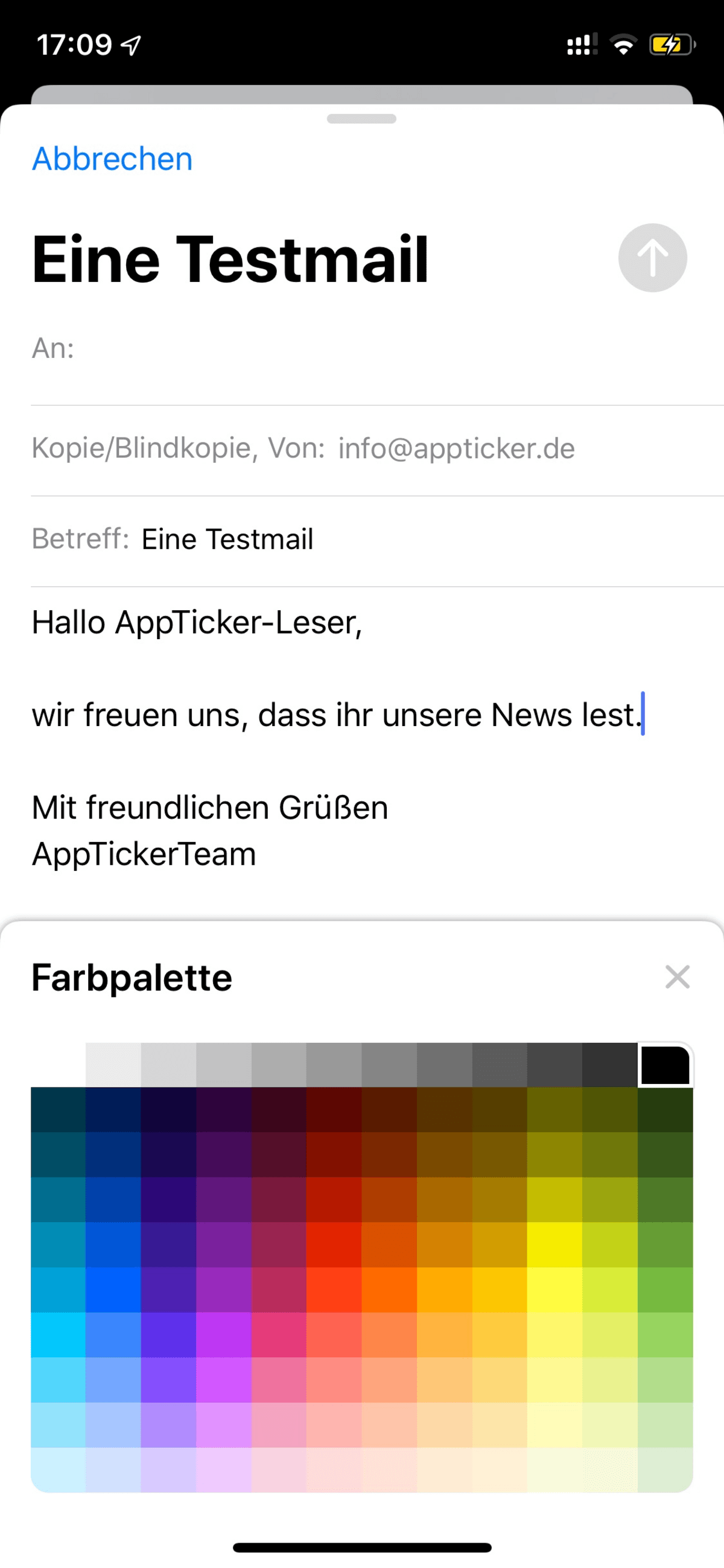Viewport: 724px width, 1568px height.
Task: Choose the pure blue color swatch
Action: pos(113,1289)
